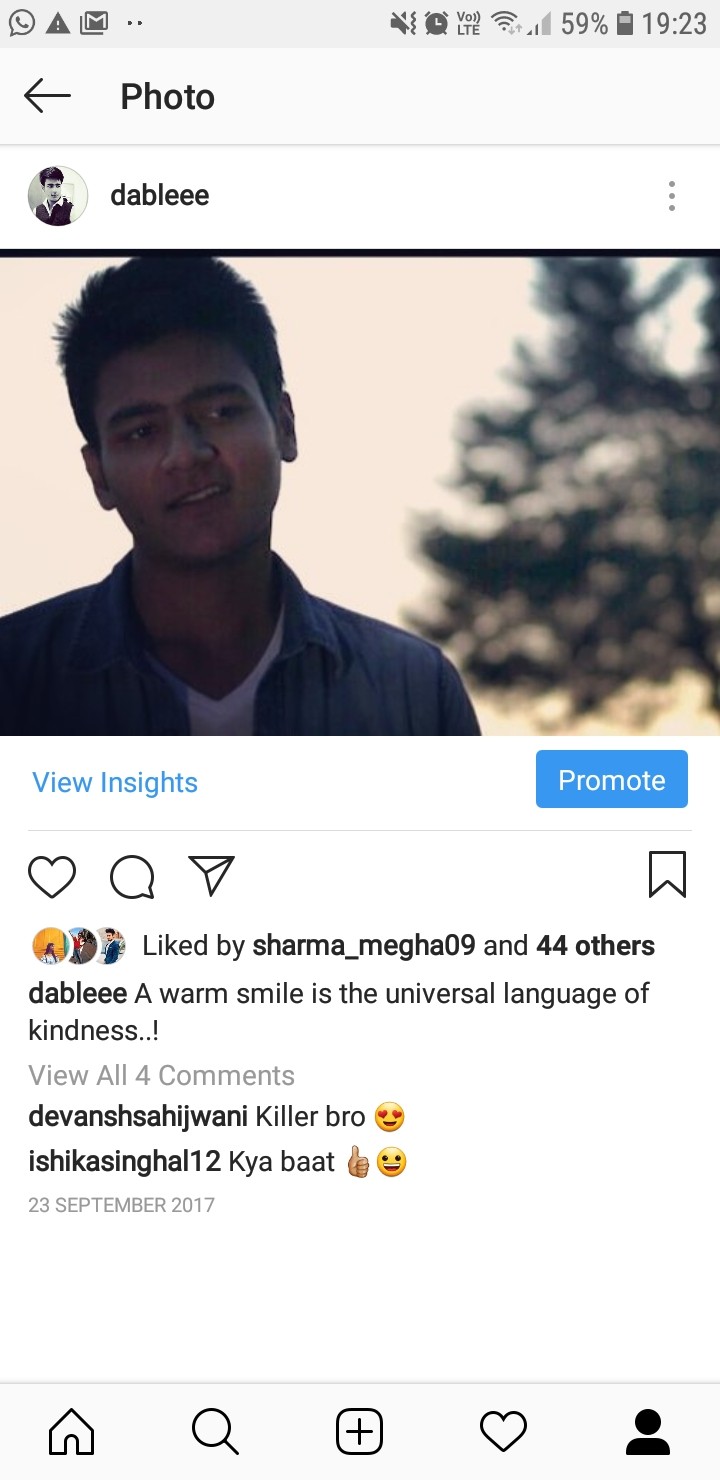This screenshot has height=1480, width=720.
Task: Switch to the Profile tab
Action: pos(647,1431)
